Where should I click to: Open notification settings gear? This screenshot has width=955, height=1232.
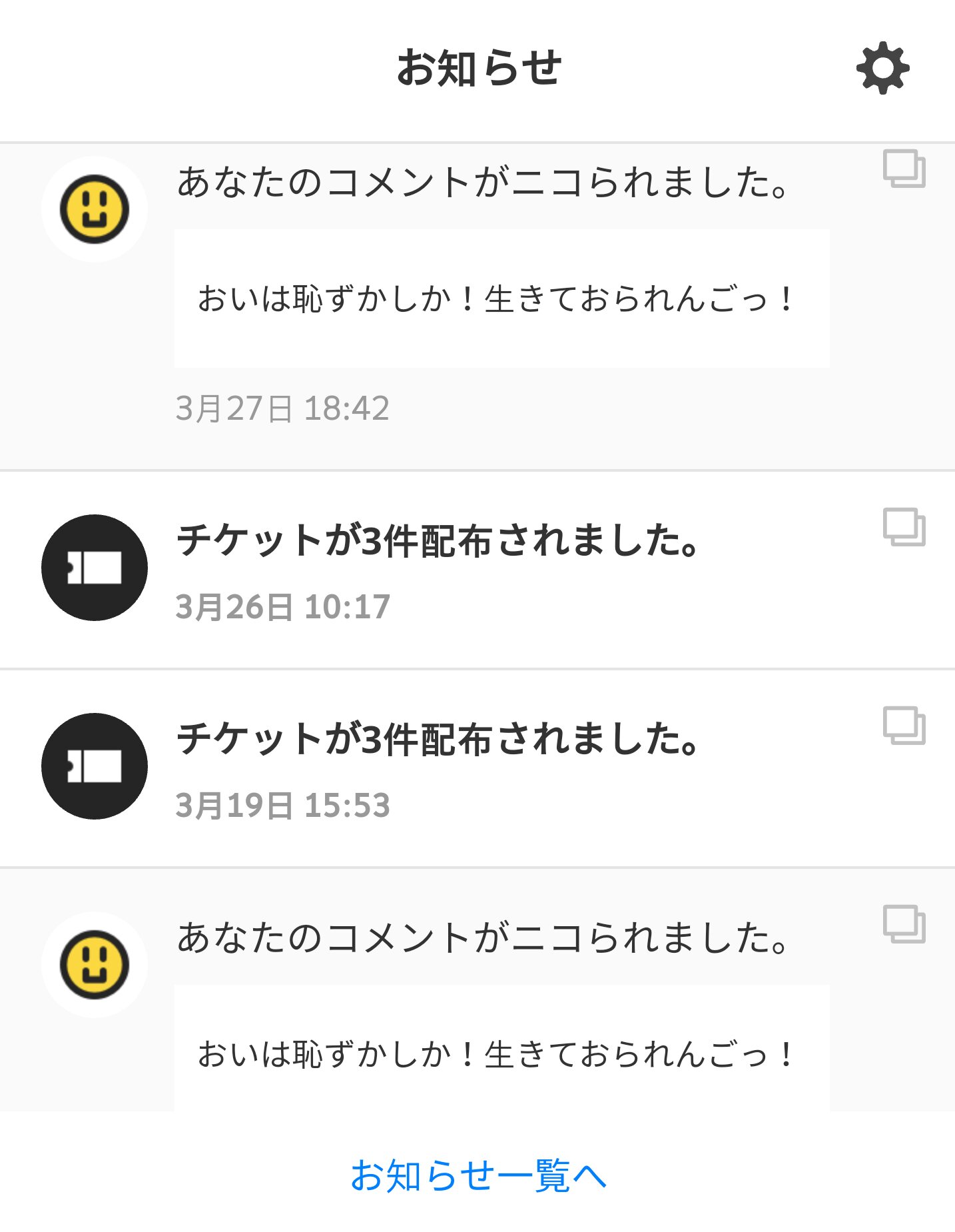pos(882,68)
